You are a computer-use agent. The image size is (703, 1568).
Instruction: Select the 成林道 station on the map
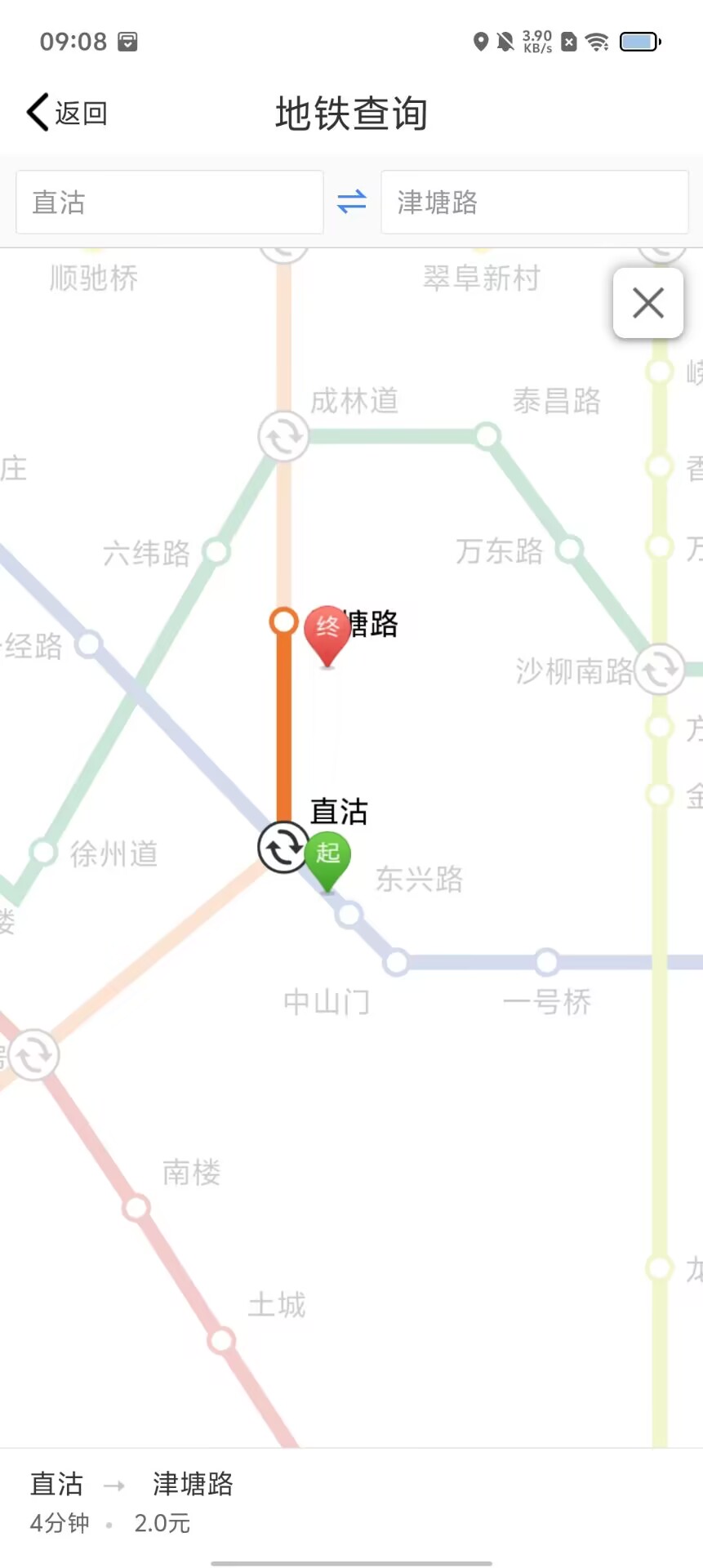click(283, 436)
